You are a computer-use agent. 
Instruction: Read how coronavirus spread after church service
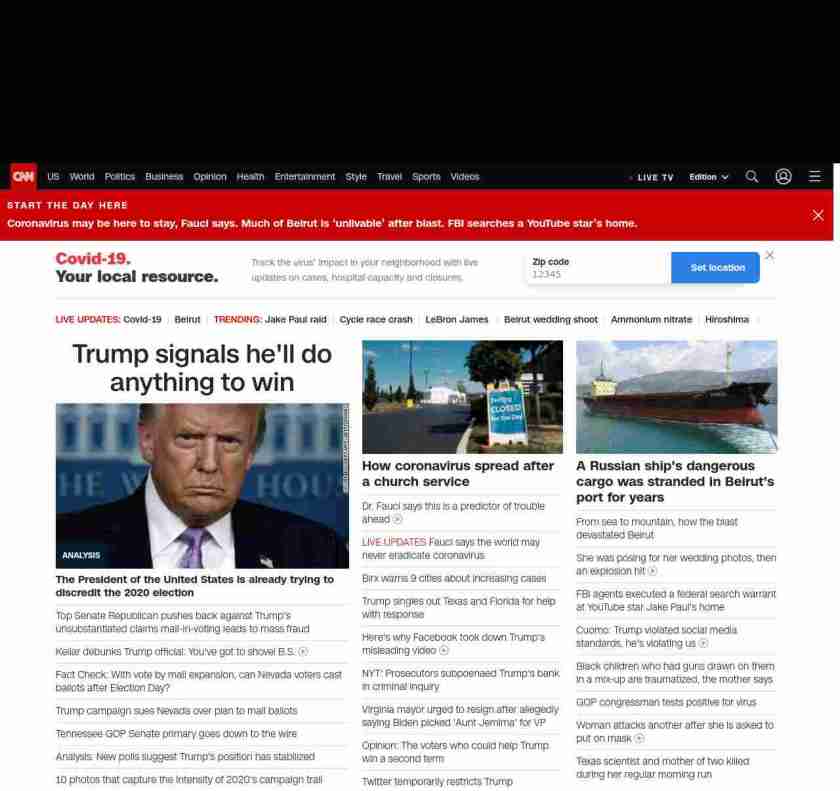(x=457, y=473)
